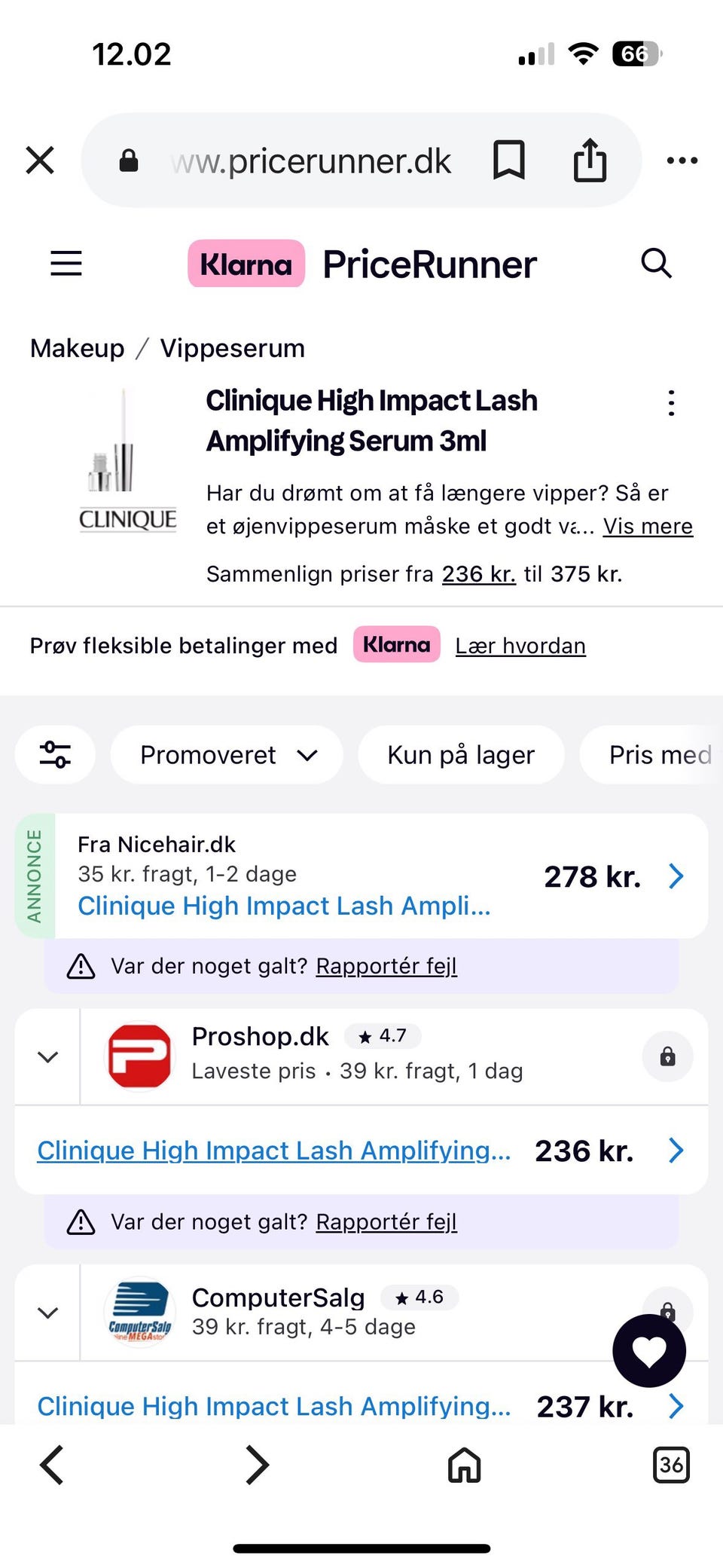Viewport: 723px width, 1568px height.
Task: Open the hamburger menu
Action: 66,264
